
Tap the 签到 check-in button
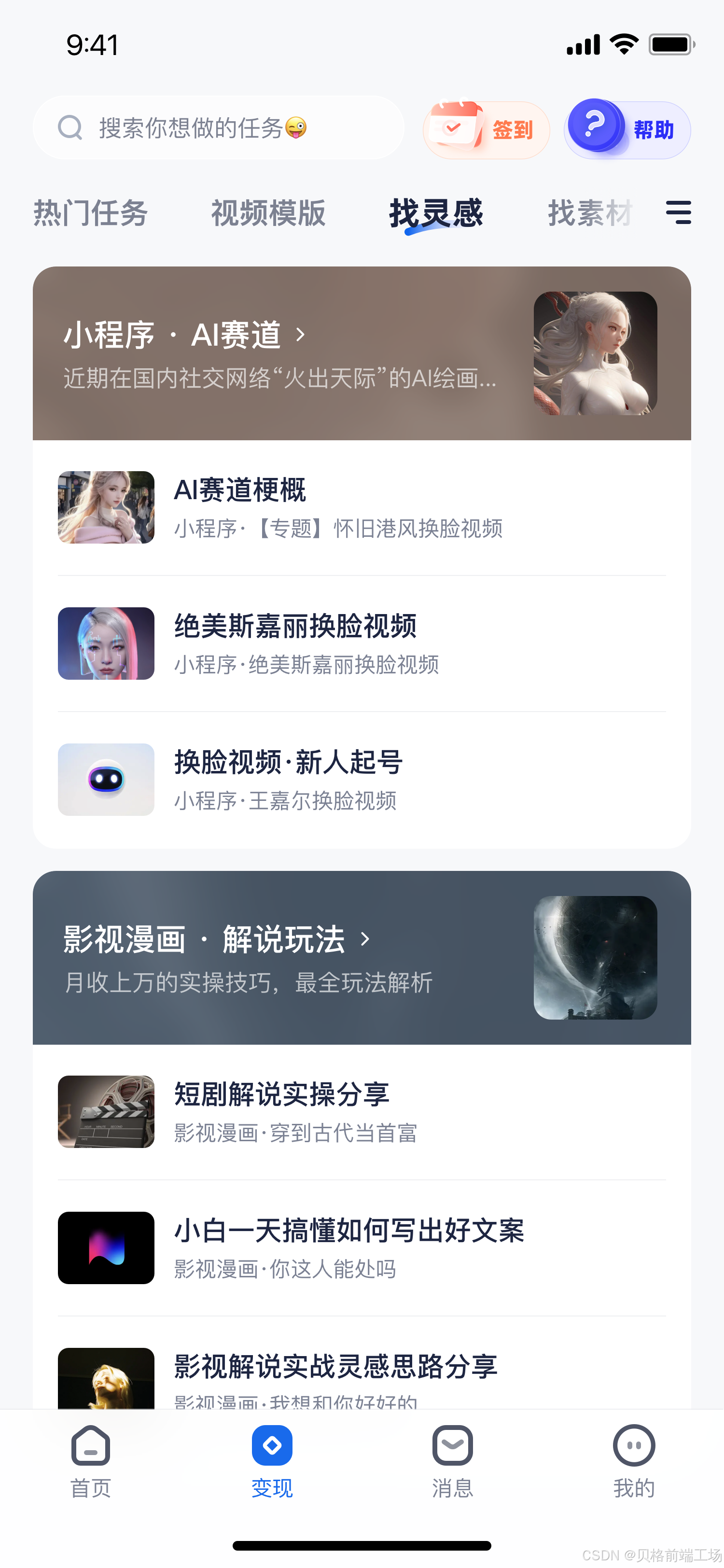pos(487,130)
